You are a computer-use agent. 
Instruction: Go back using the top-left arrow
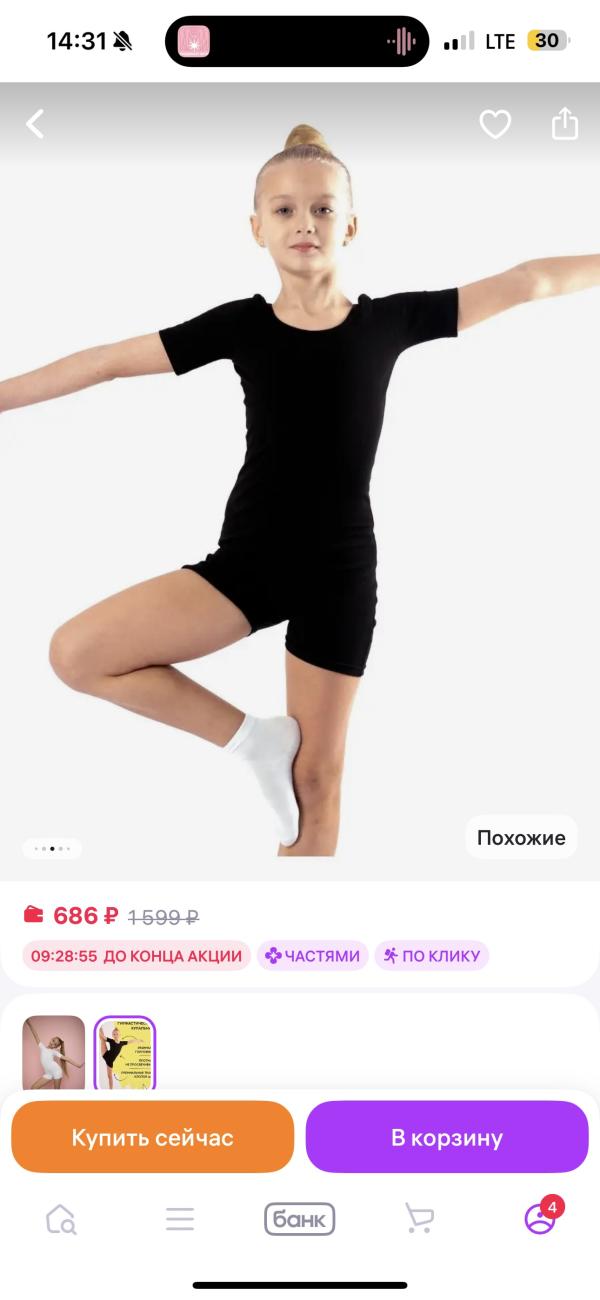coord(35,124)
